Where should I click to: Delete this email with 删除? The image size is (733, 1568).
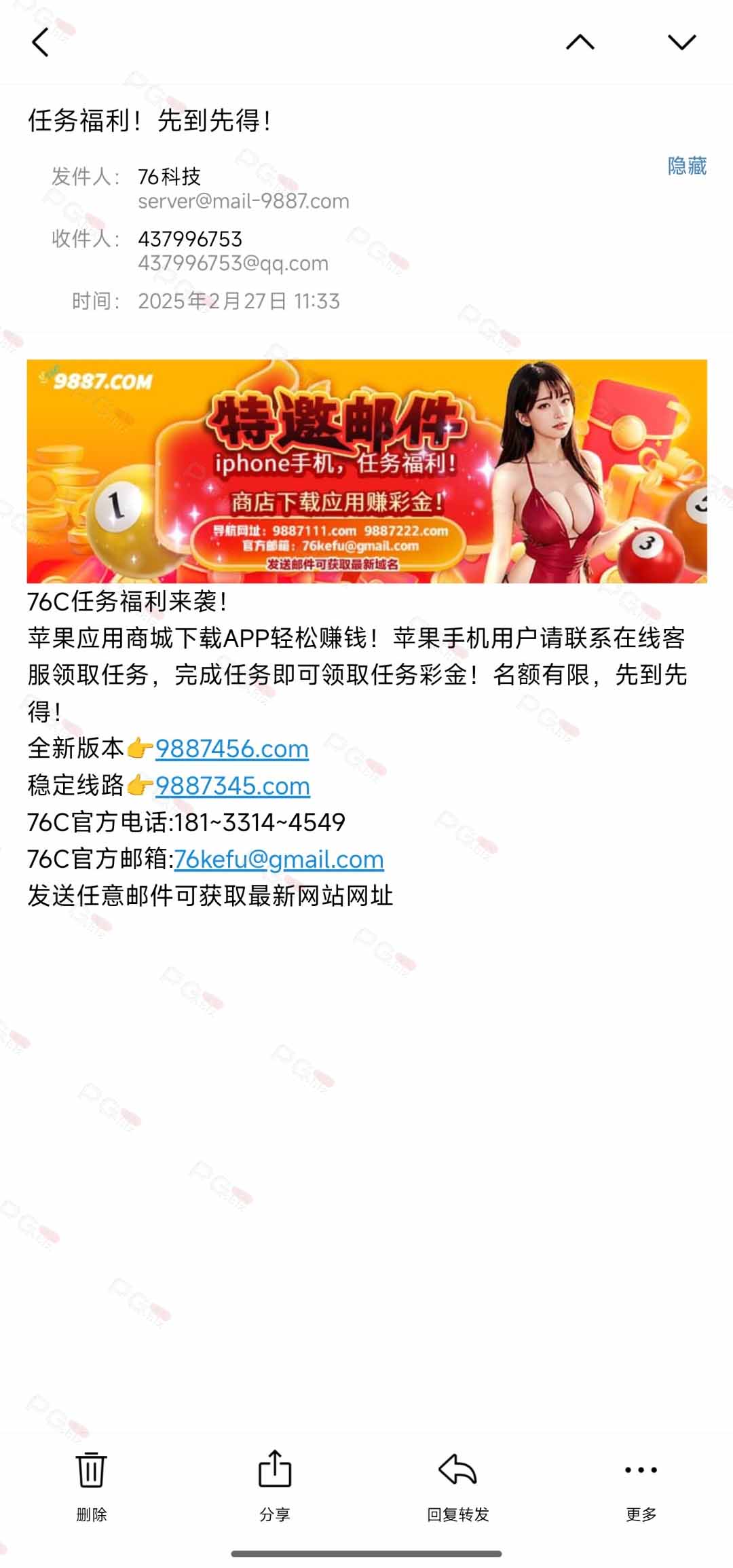click(91, 1485)
